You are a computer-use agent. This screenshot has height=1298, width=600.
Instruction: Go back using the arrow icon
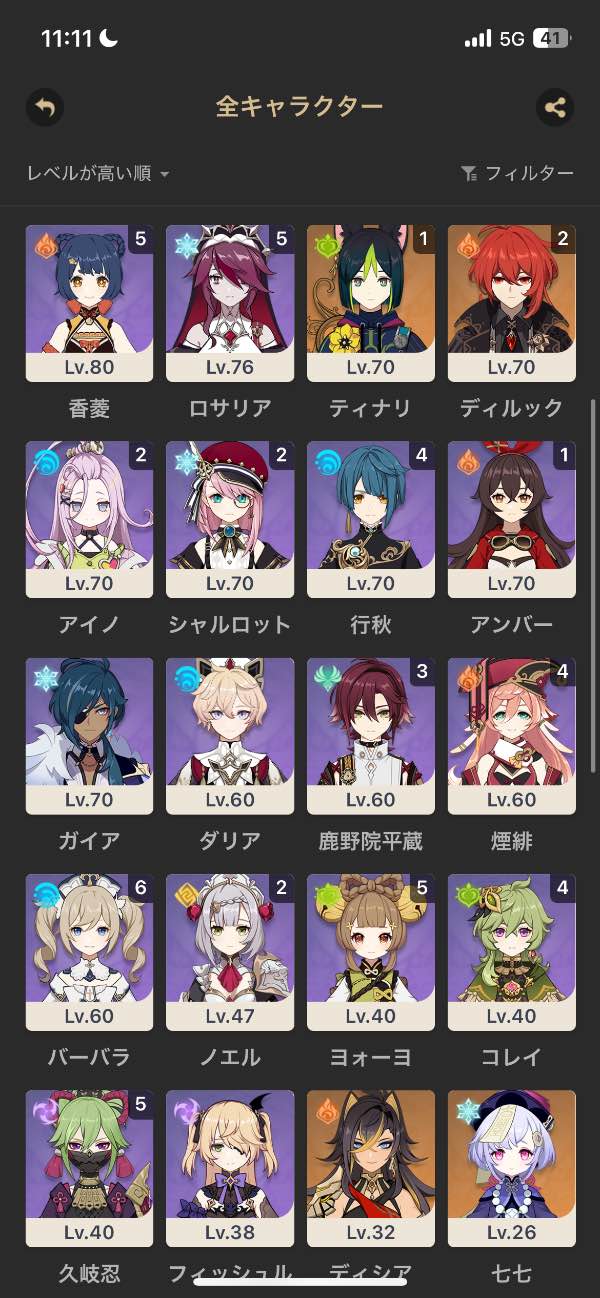(x=44, y=107)
